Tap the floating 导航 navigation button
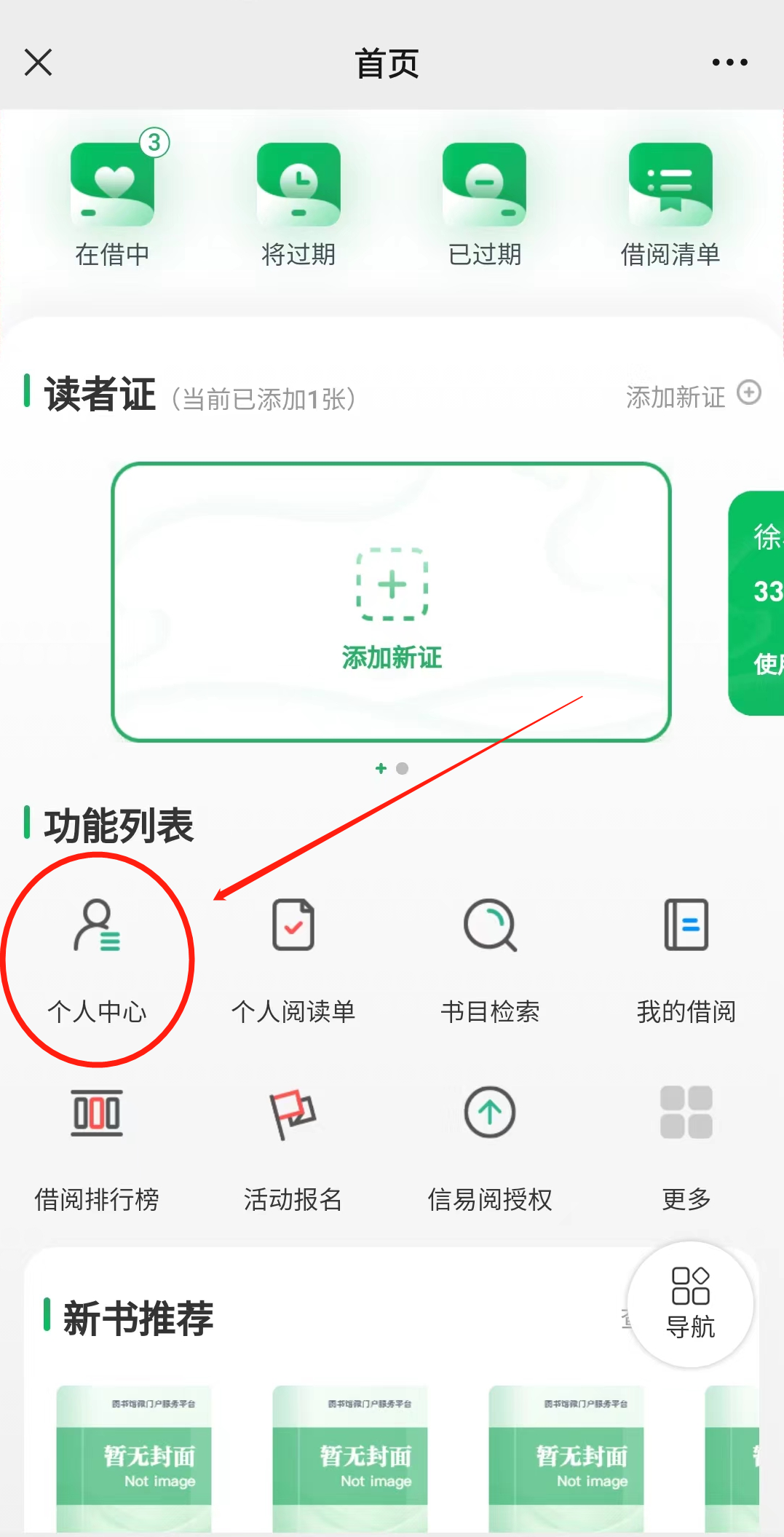784x1537 pixels. [x=690, y=1303]
